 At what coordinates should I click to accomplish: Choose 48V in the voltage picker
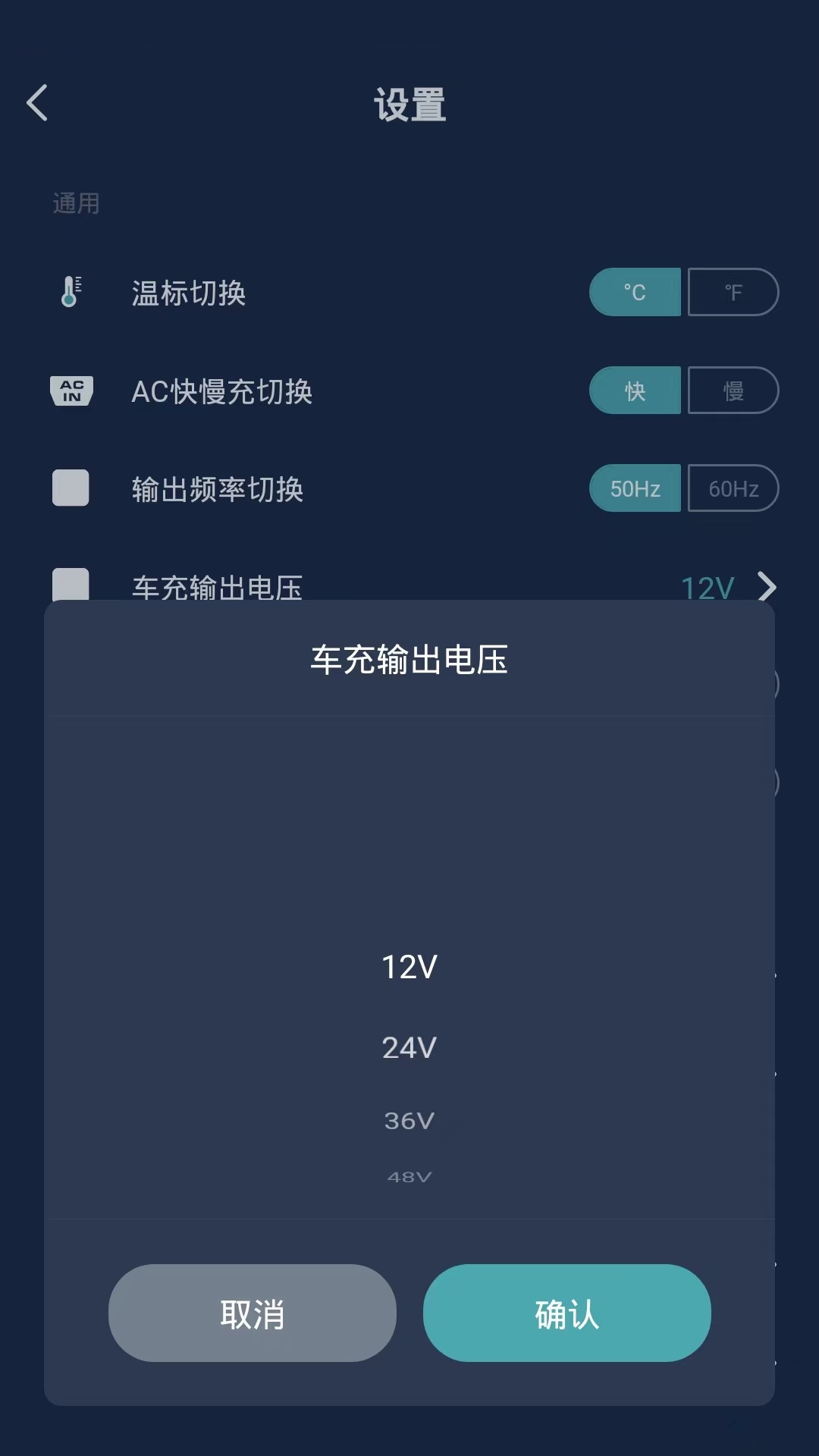pyautogui.click(x=409, y=1177)
